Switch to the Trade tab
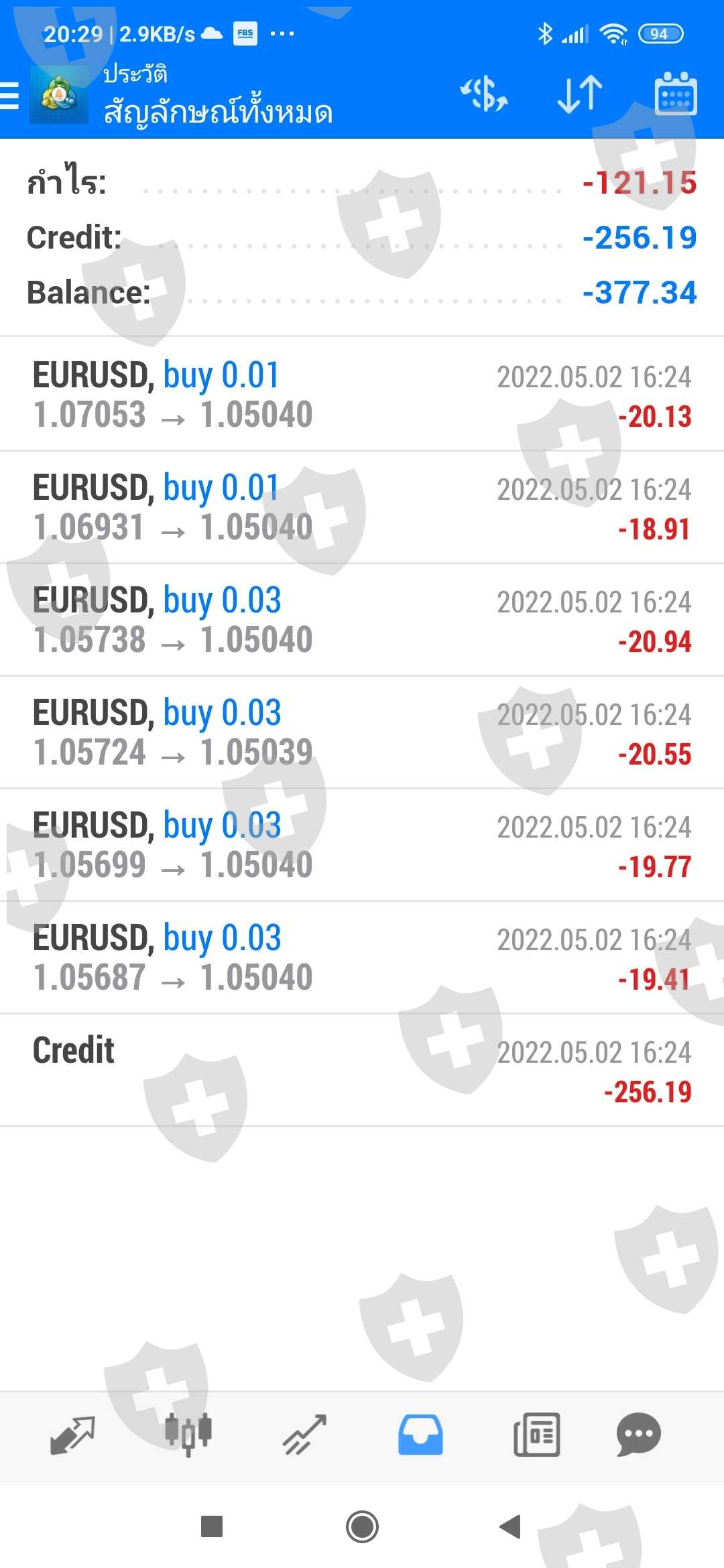 pyautogui.click(x=304, y=1435)
